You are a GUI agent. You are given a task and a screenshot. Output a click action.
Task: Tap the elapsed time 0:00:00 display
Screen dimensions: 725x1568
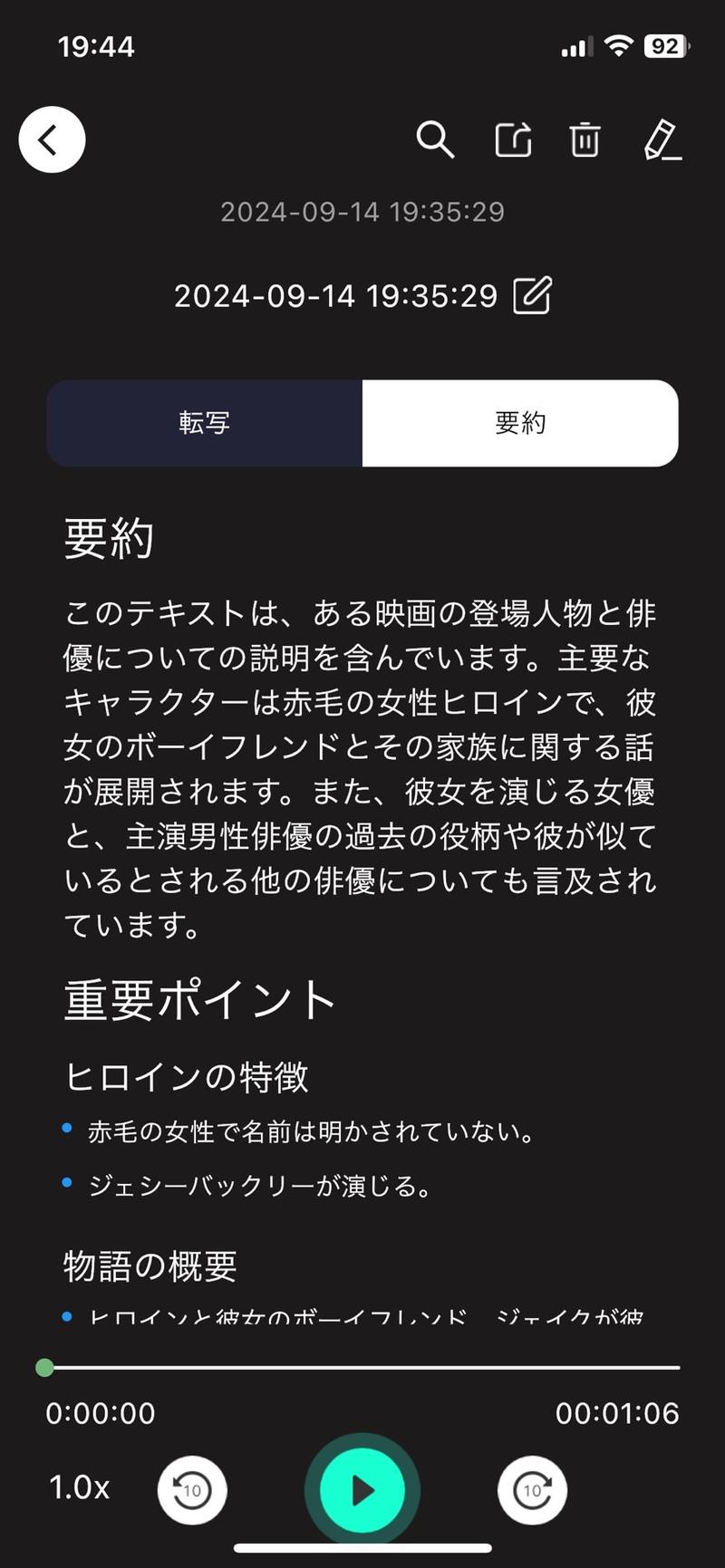coord(98,1413)
